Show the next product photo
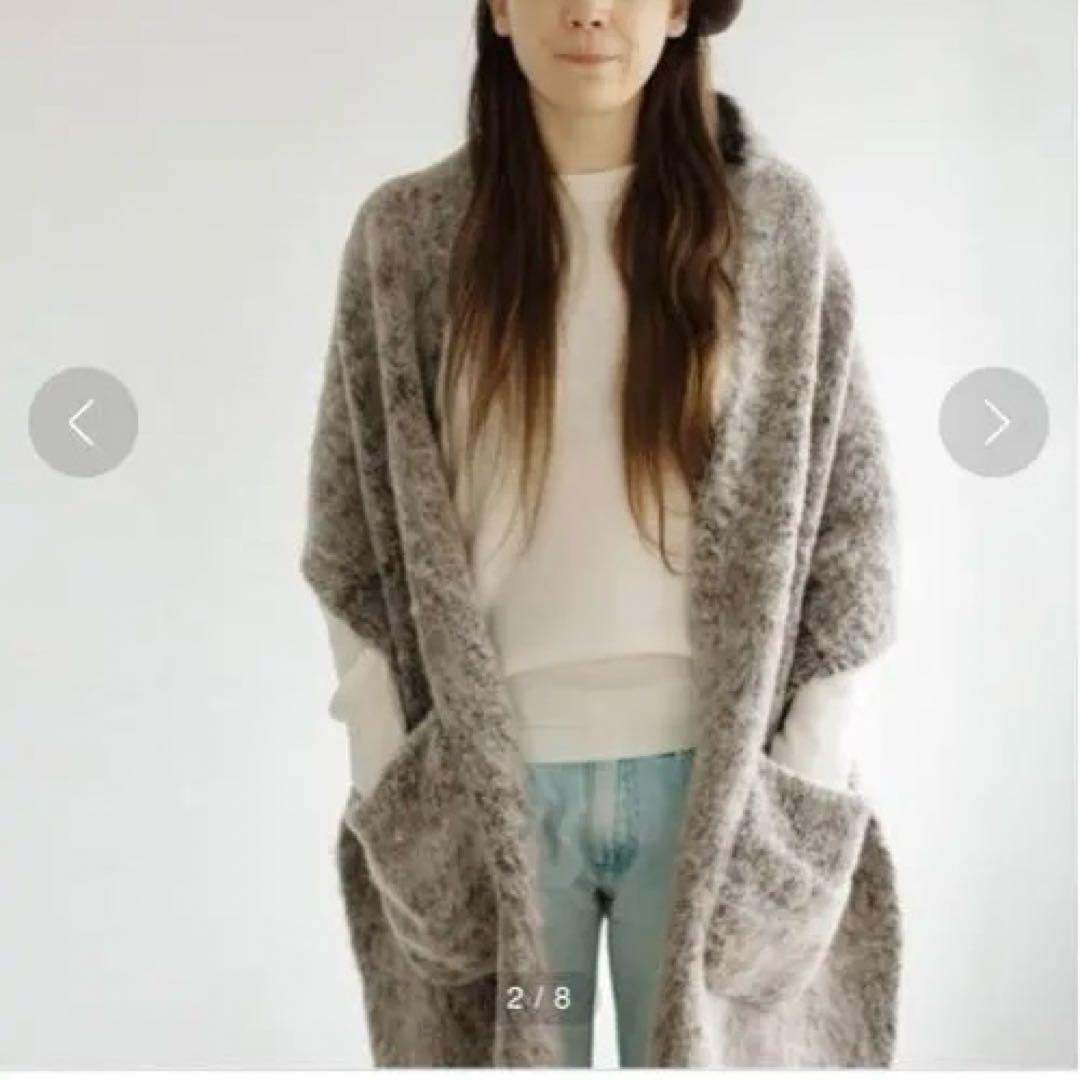 click(x=994, y=422)
